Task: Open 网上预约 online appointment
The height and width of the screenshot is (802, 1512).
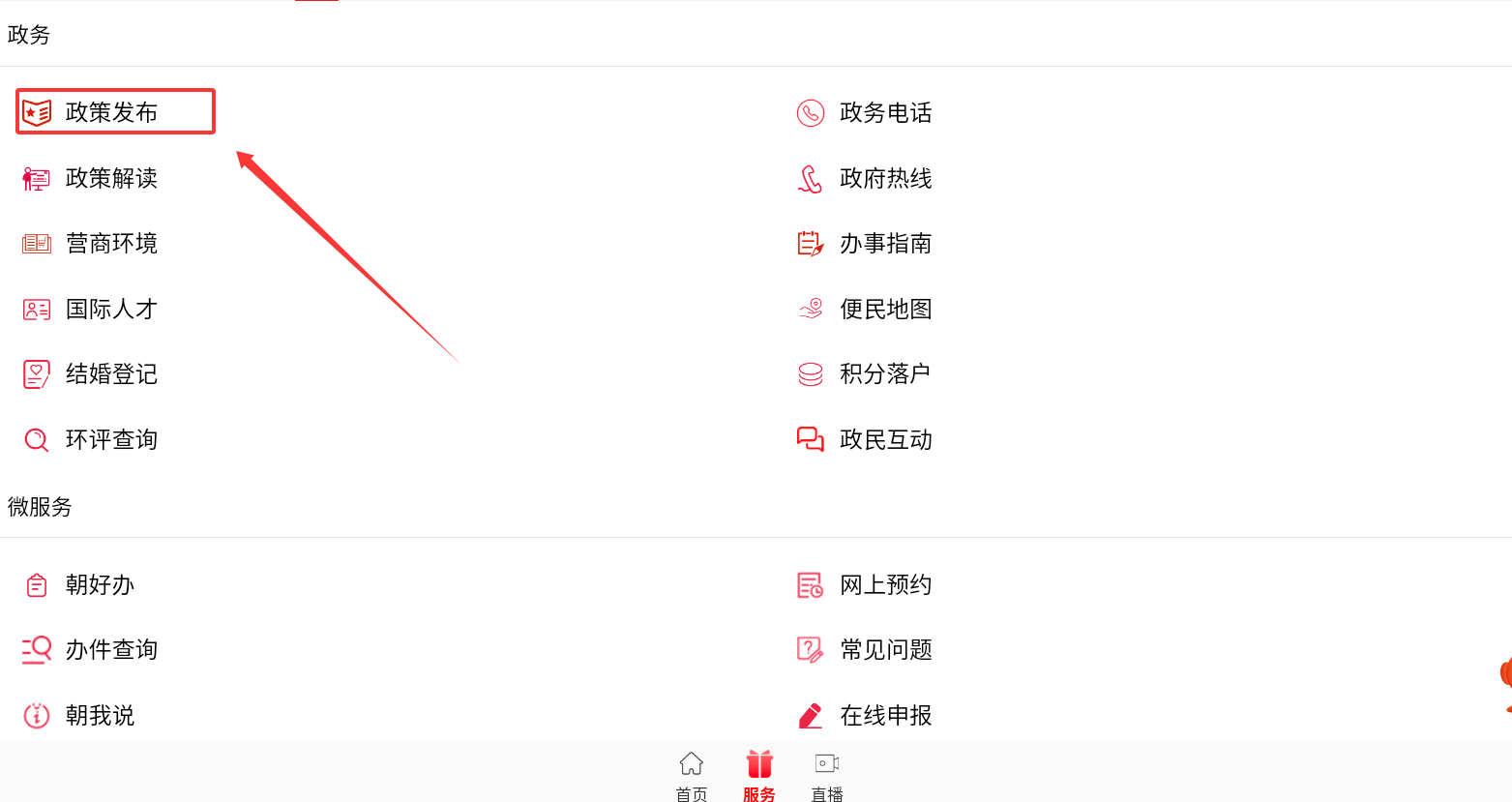Action: point(884,585)
